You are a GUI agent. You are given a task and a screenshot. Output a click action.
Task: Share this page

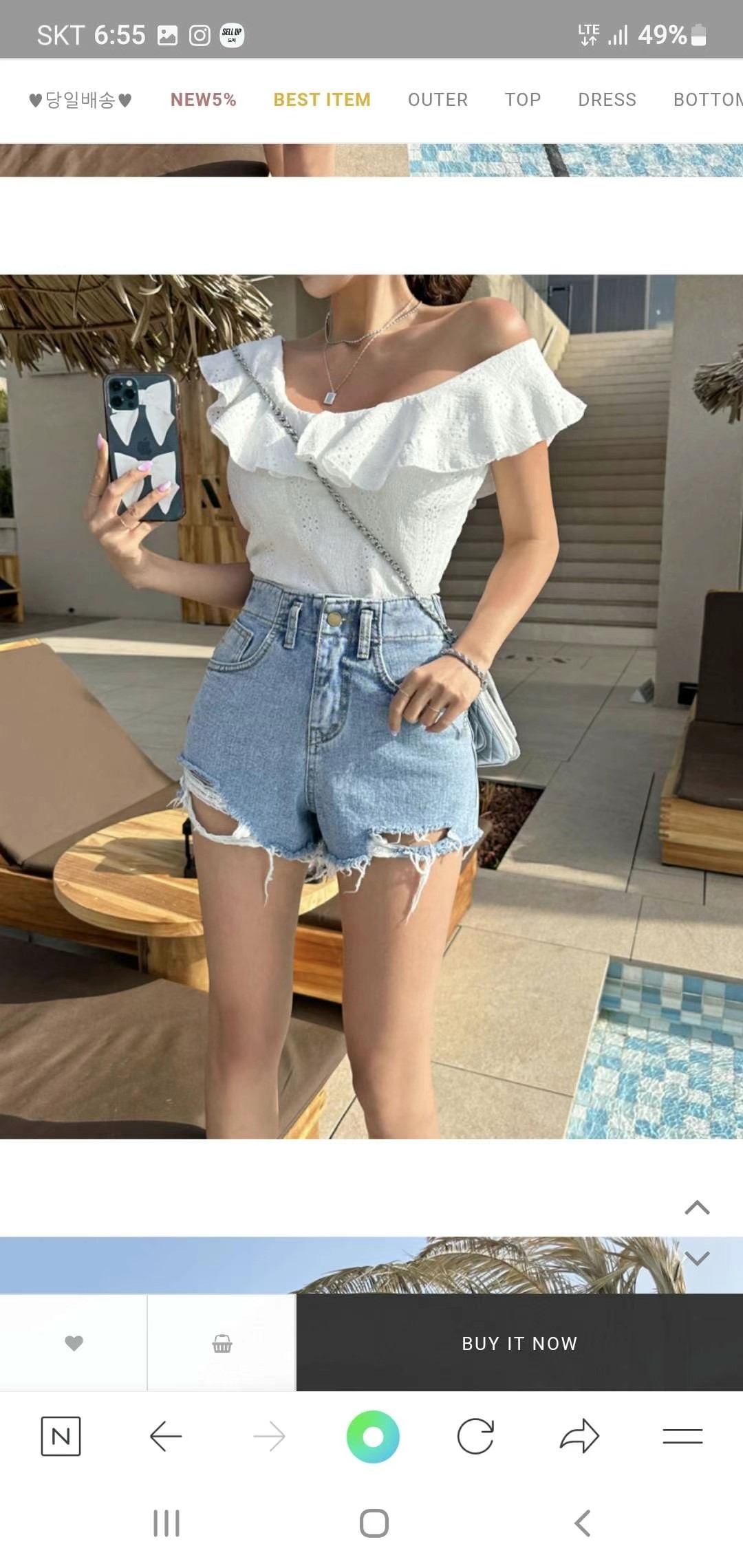(579, 1436)
